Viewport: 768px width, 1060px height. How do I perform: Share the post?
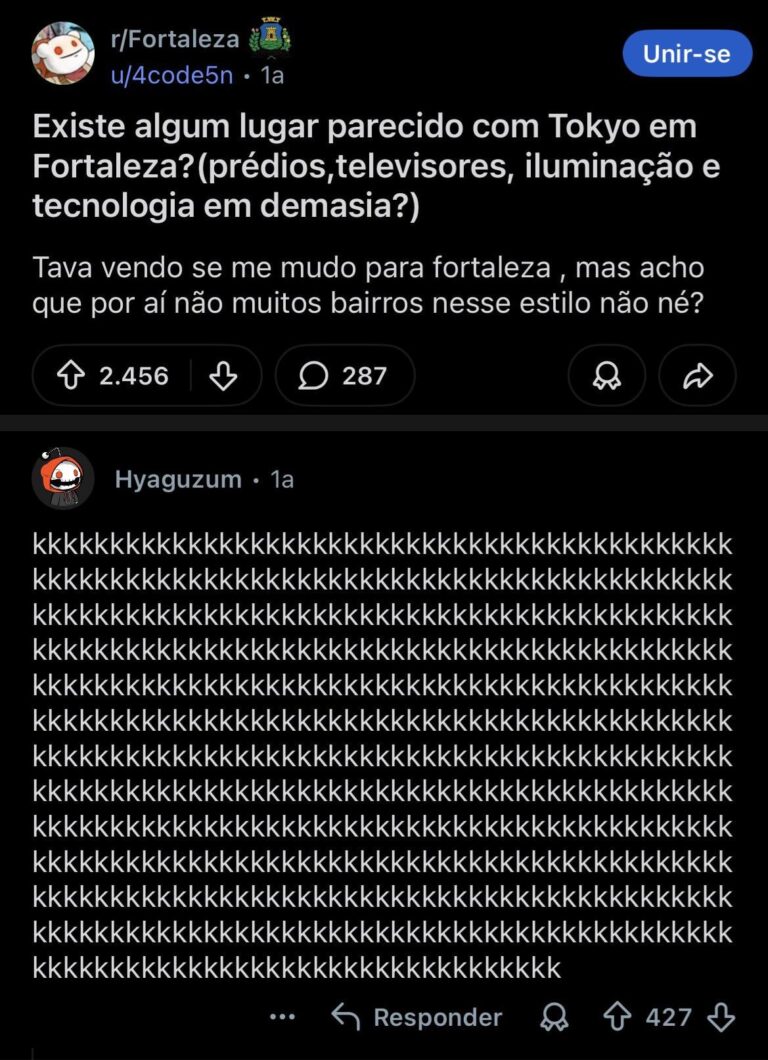point(697,376)
